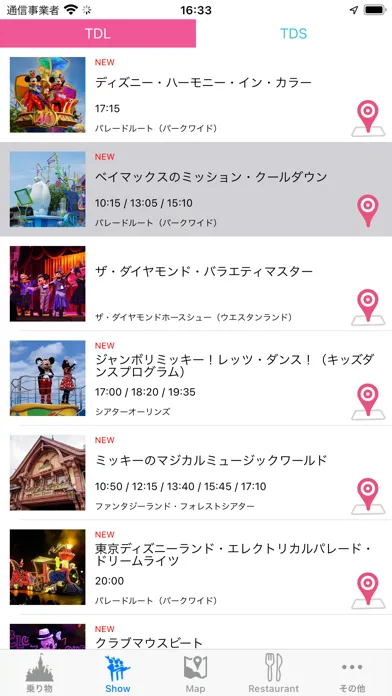Switch to the Map tab

tap(196, 673)
